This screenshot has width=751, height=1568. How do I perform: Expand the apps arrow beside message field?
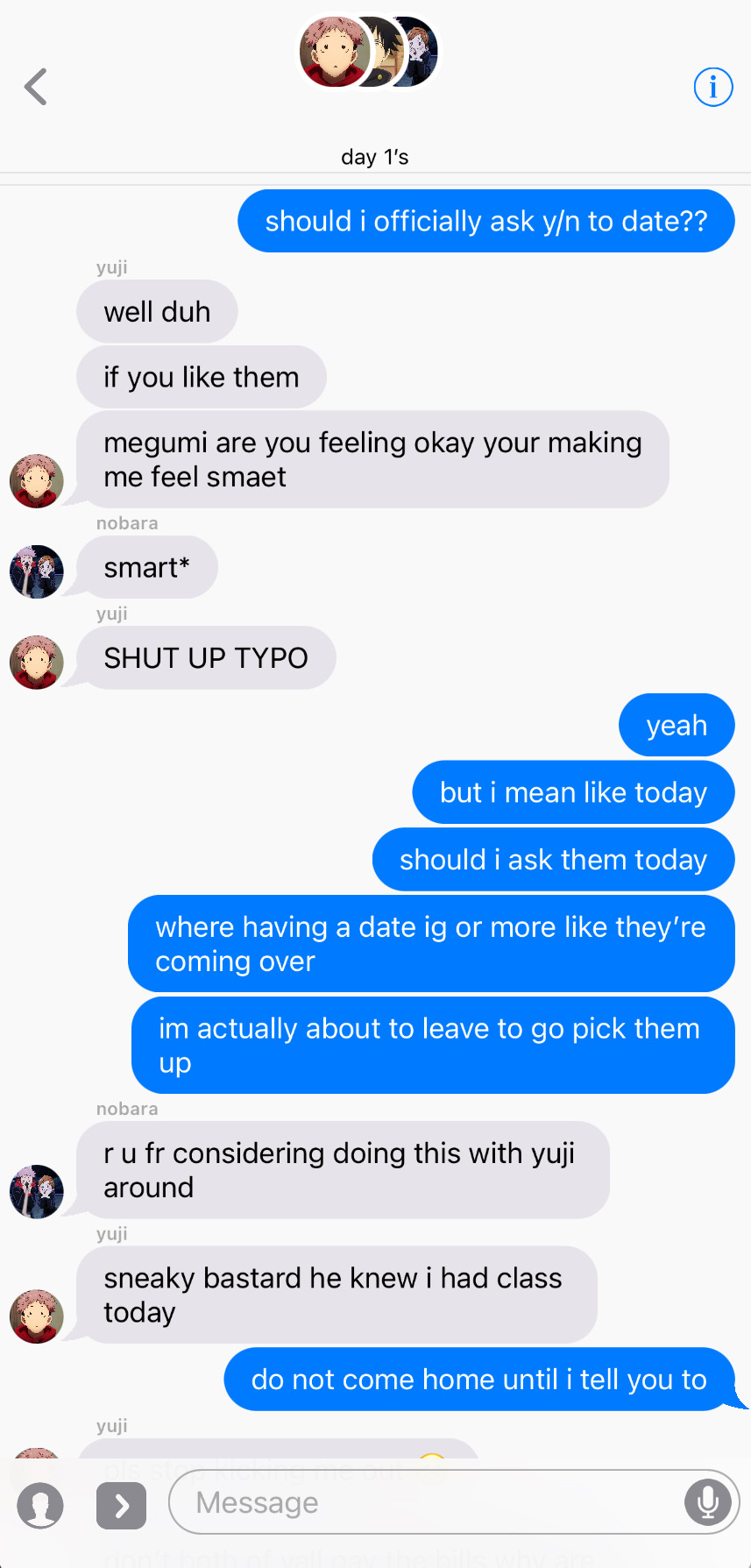121,1505
